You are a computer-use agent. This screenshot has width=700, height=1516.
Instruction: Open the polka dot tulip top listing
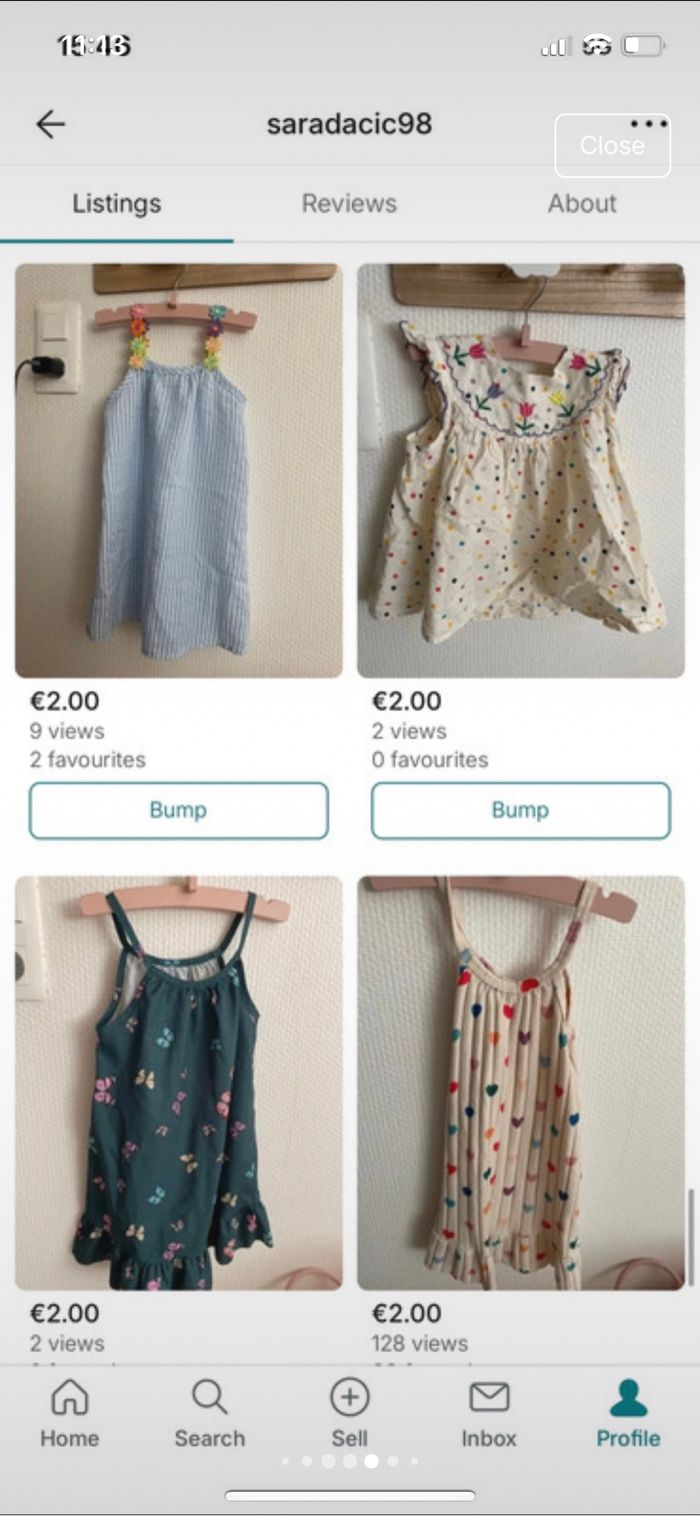coord(521,470)
